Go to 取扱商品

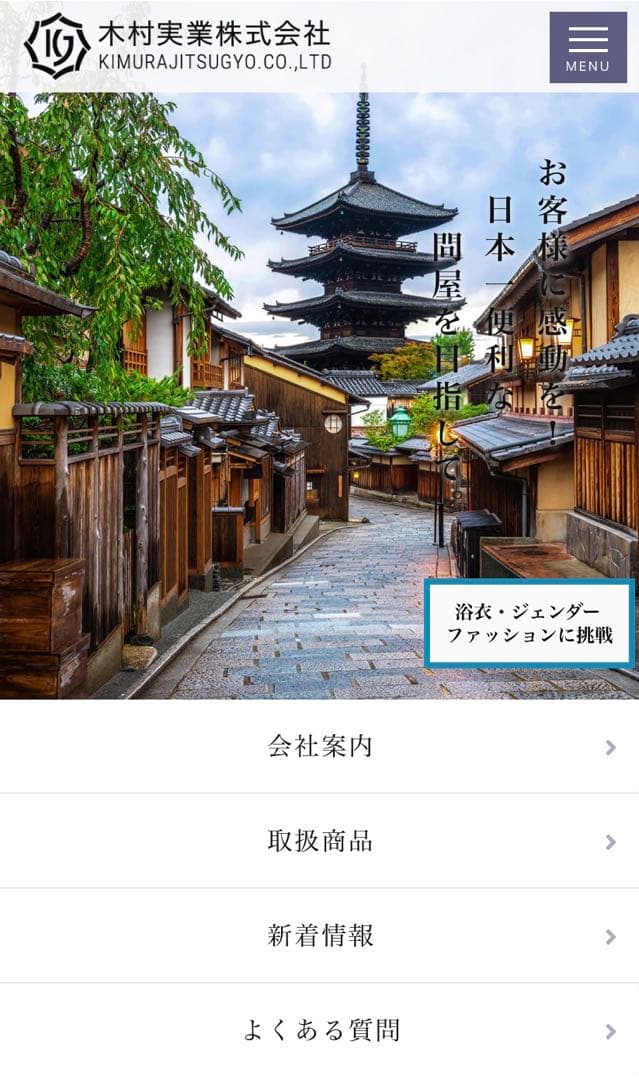point(320,841)
